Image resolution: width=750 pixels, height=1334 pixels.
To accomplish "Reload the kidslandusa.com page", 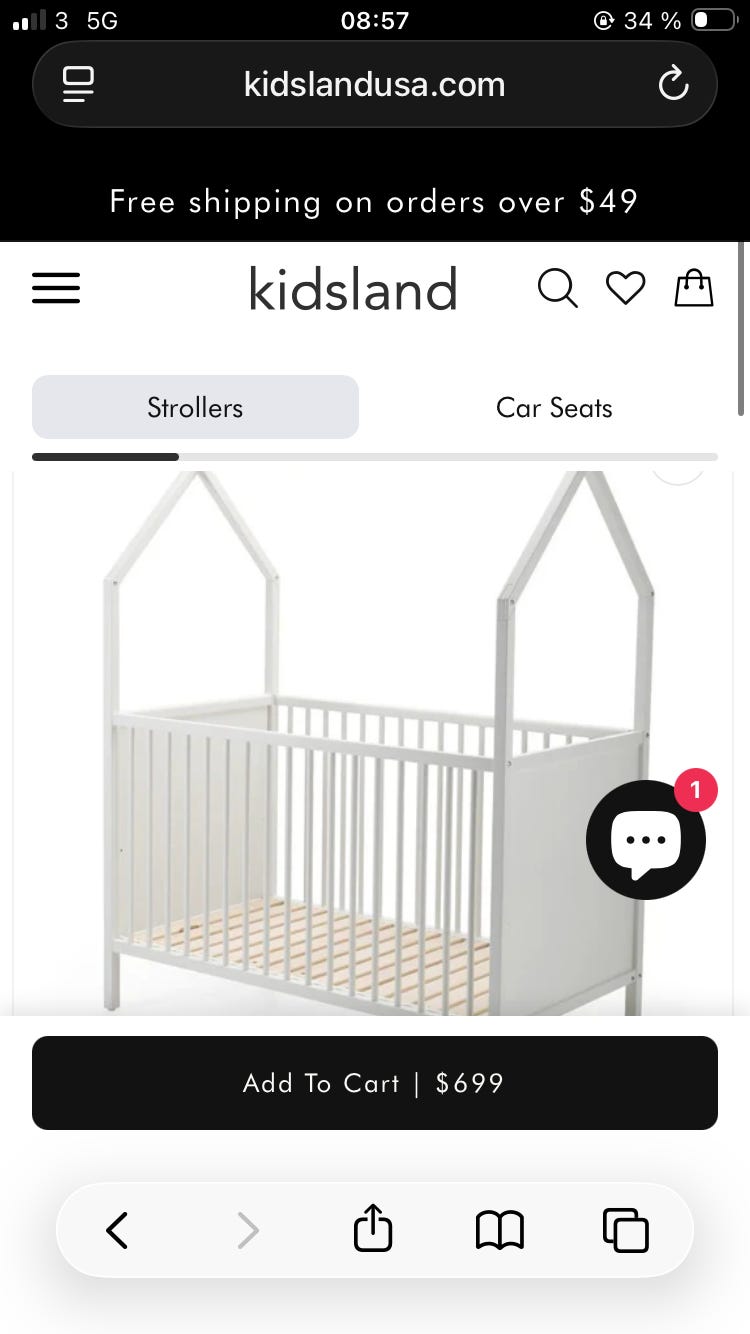I will (673, 84).
